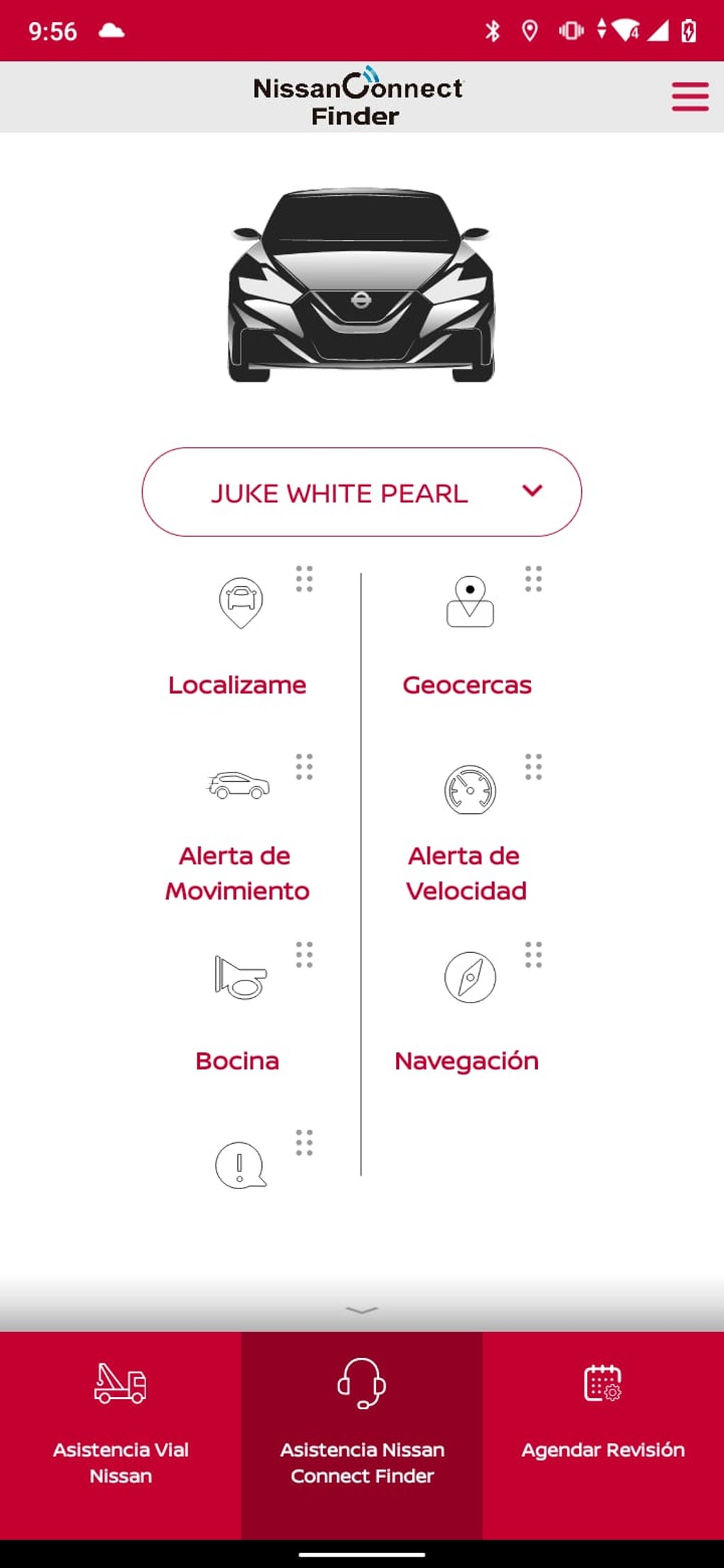Open the JUKE WHITE PEARL vehicle selector dropdown
This screenshot has width=724, height=1568.
click(361, 492)
